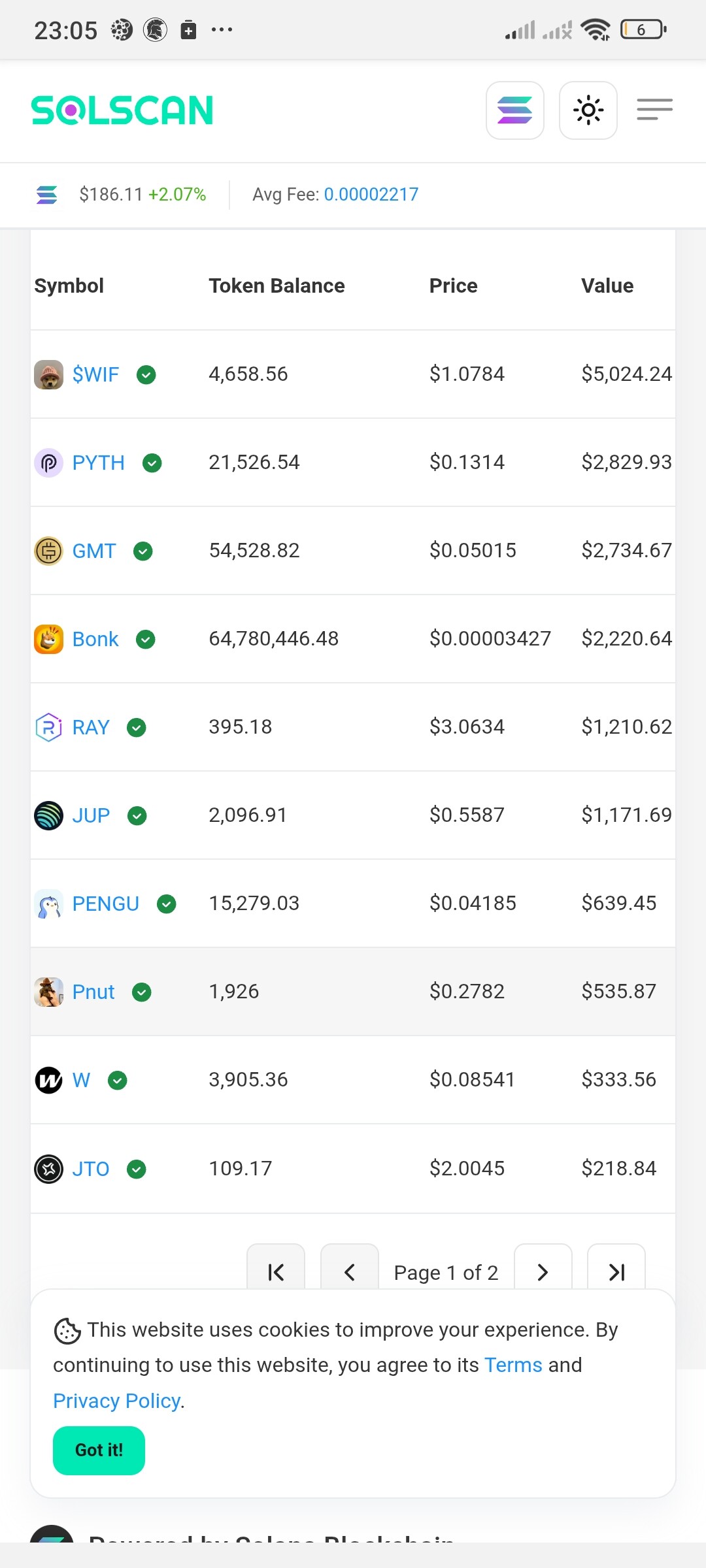Toggle the light/dark theme sun icon
The width and height of the screenshot is (706, 1568).
point(588,110)
